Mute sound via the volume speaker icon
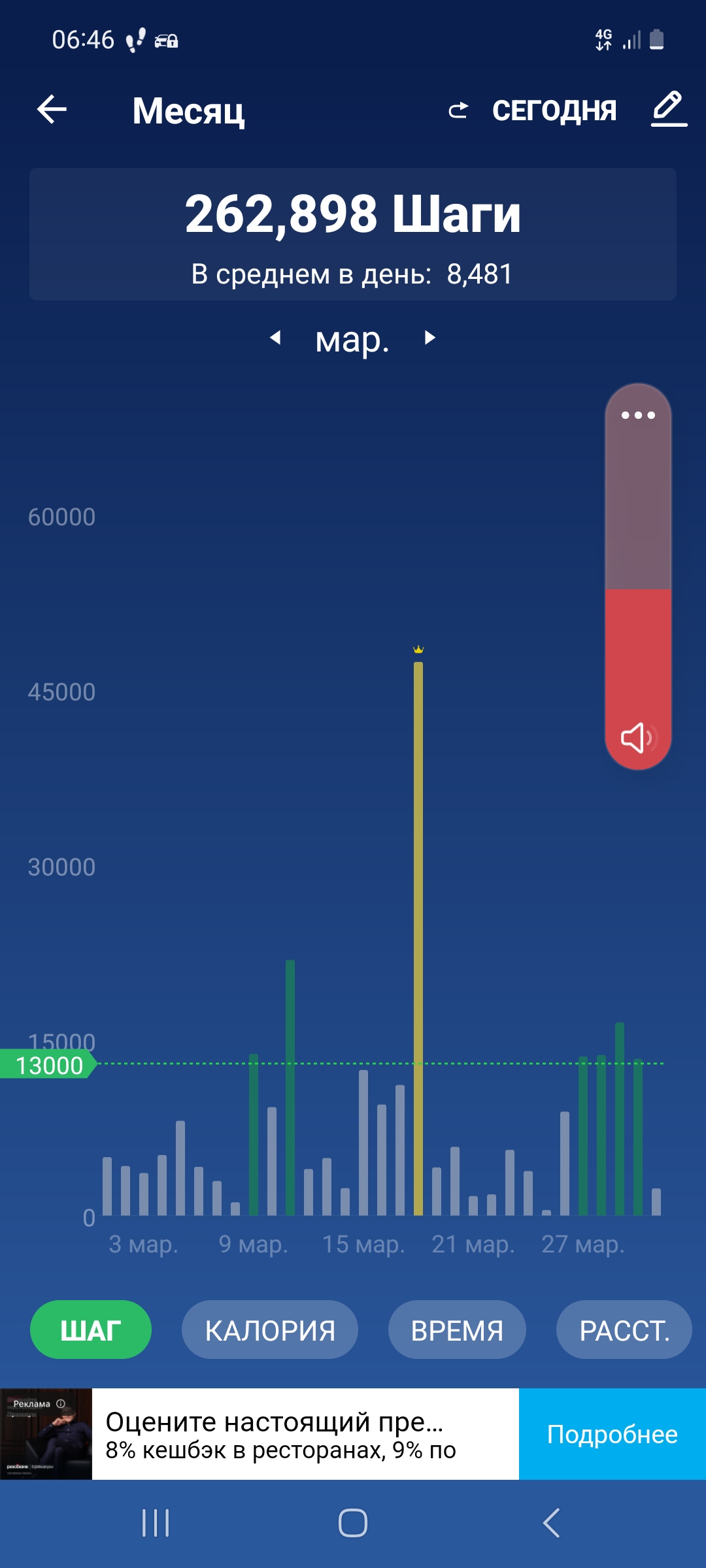Image resolution: width=706 pixels, height=1568 pixels. tap(637, 738)
